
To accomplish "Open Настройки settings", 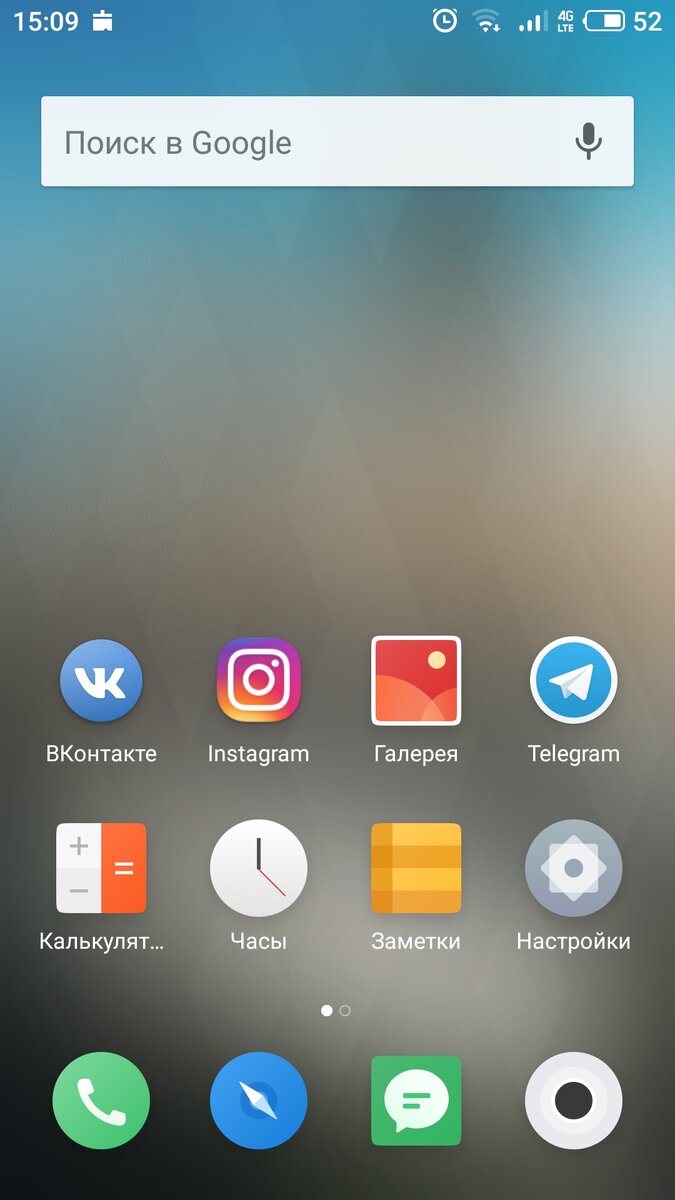I will click(574, 868).
